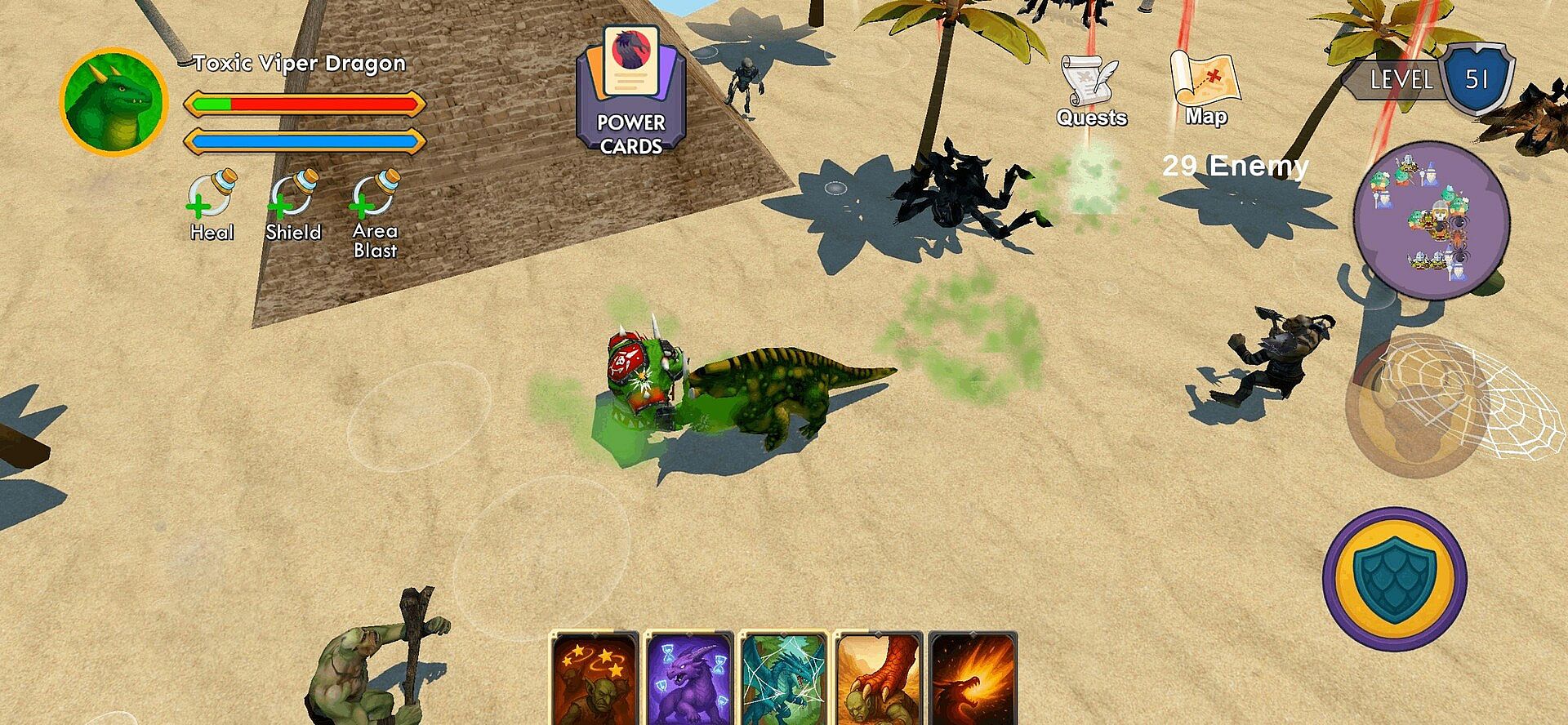The height and width of the screenshot is (725, 1568).
Task: Play the red dragon claw card
Action: (x=878, y=678)
